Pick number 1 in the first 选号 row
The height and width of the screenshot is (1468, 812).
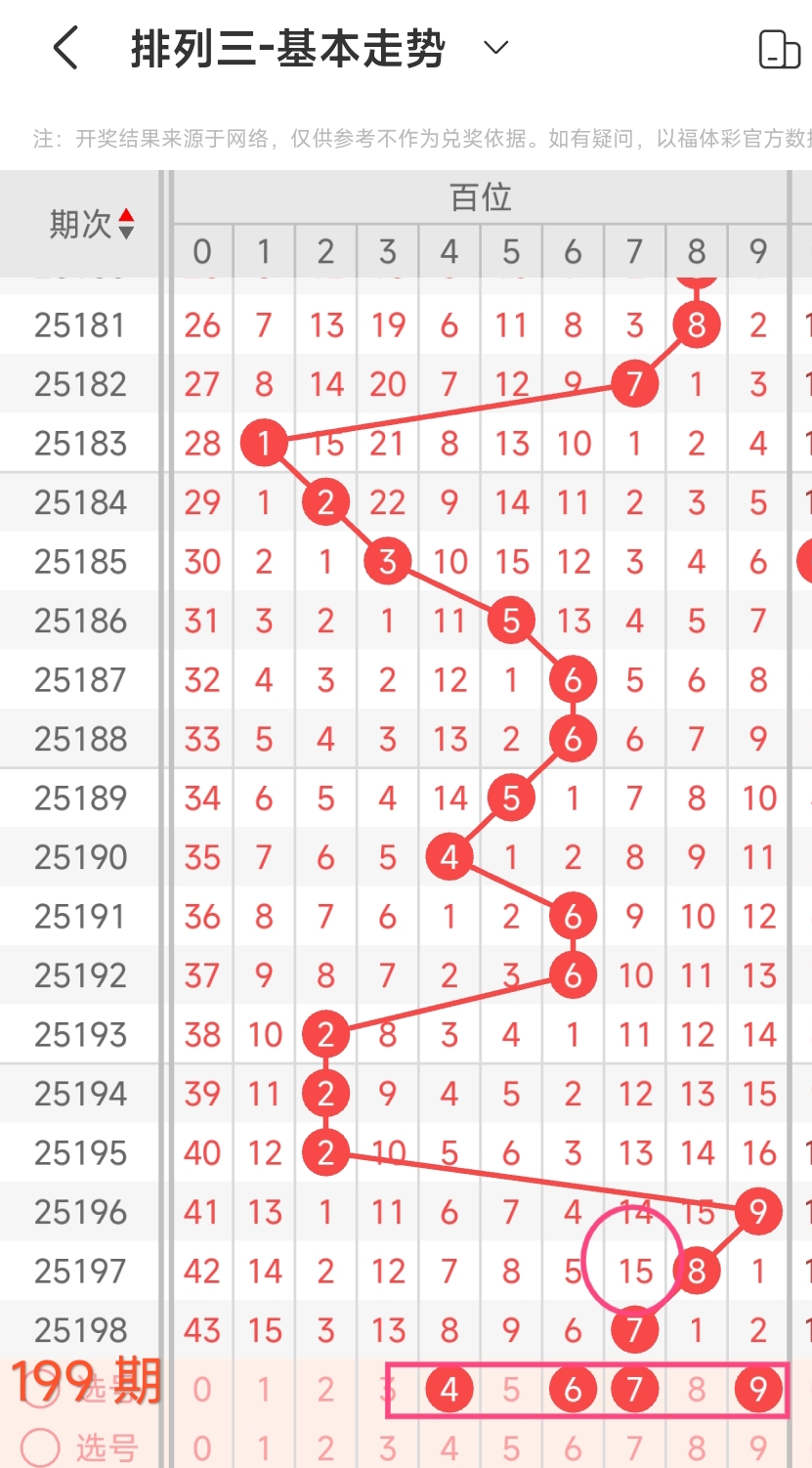264,1389
